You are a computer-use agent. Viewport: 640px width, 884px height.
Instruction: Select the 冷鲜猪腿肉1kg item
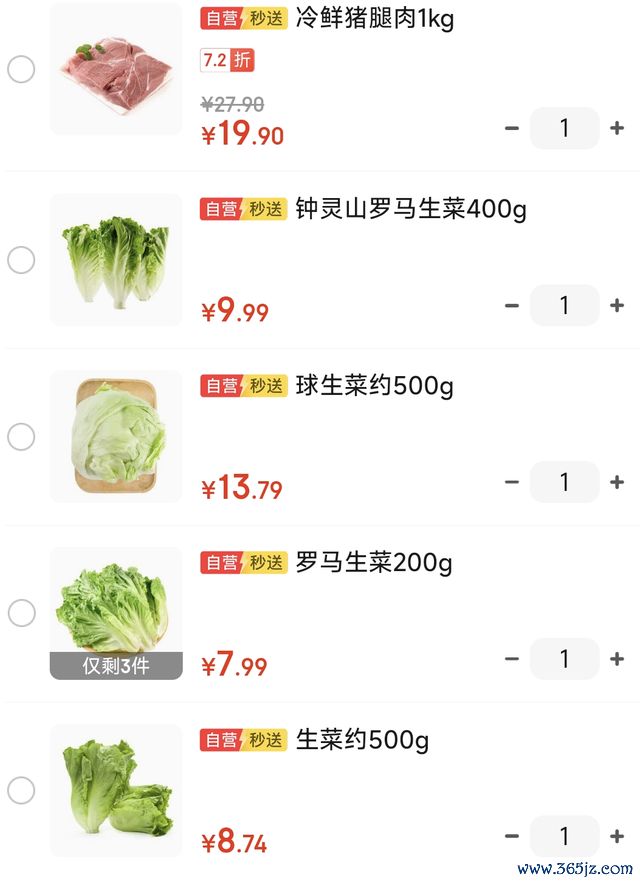21,70
